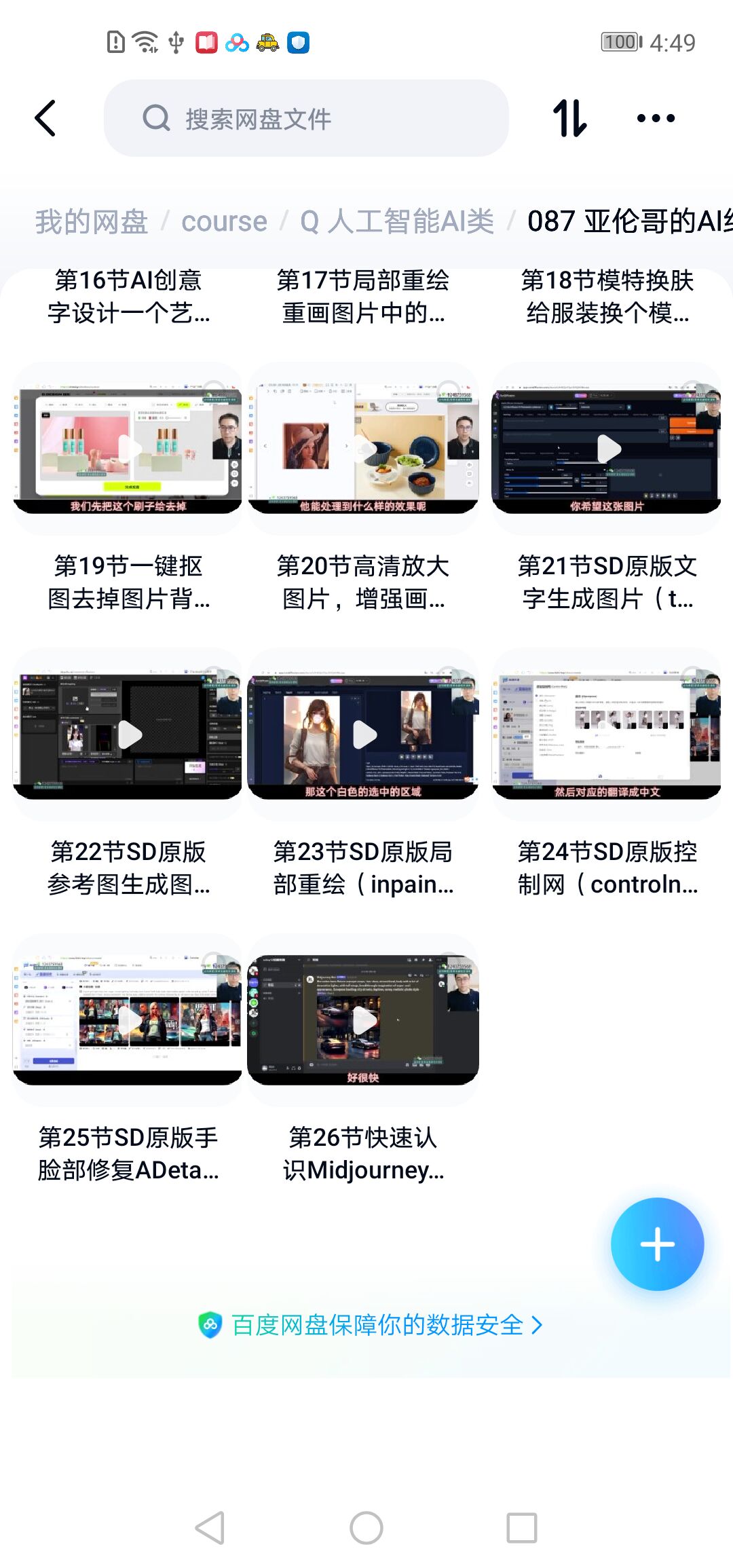Image resolution: width=733 pixels, height=1568 pixels.
Task: Open the three-dot overflow menu
Action: (656, 118)
